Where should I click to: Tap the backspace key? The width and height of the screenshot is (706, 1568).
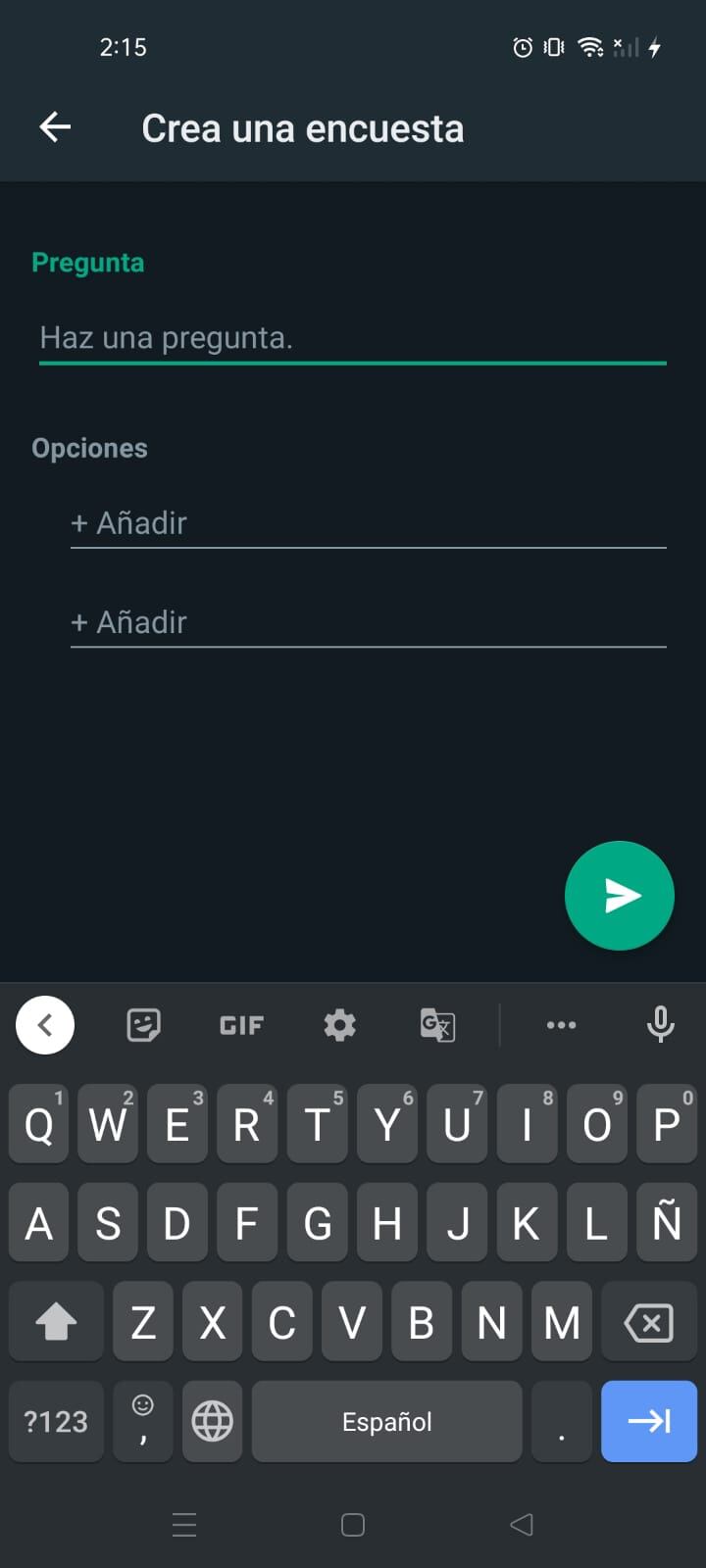point(649,1322)
